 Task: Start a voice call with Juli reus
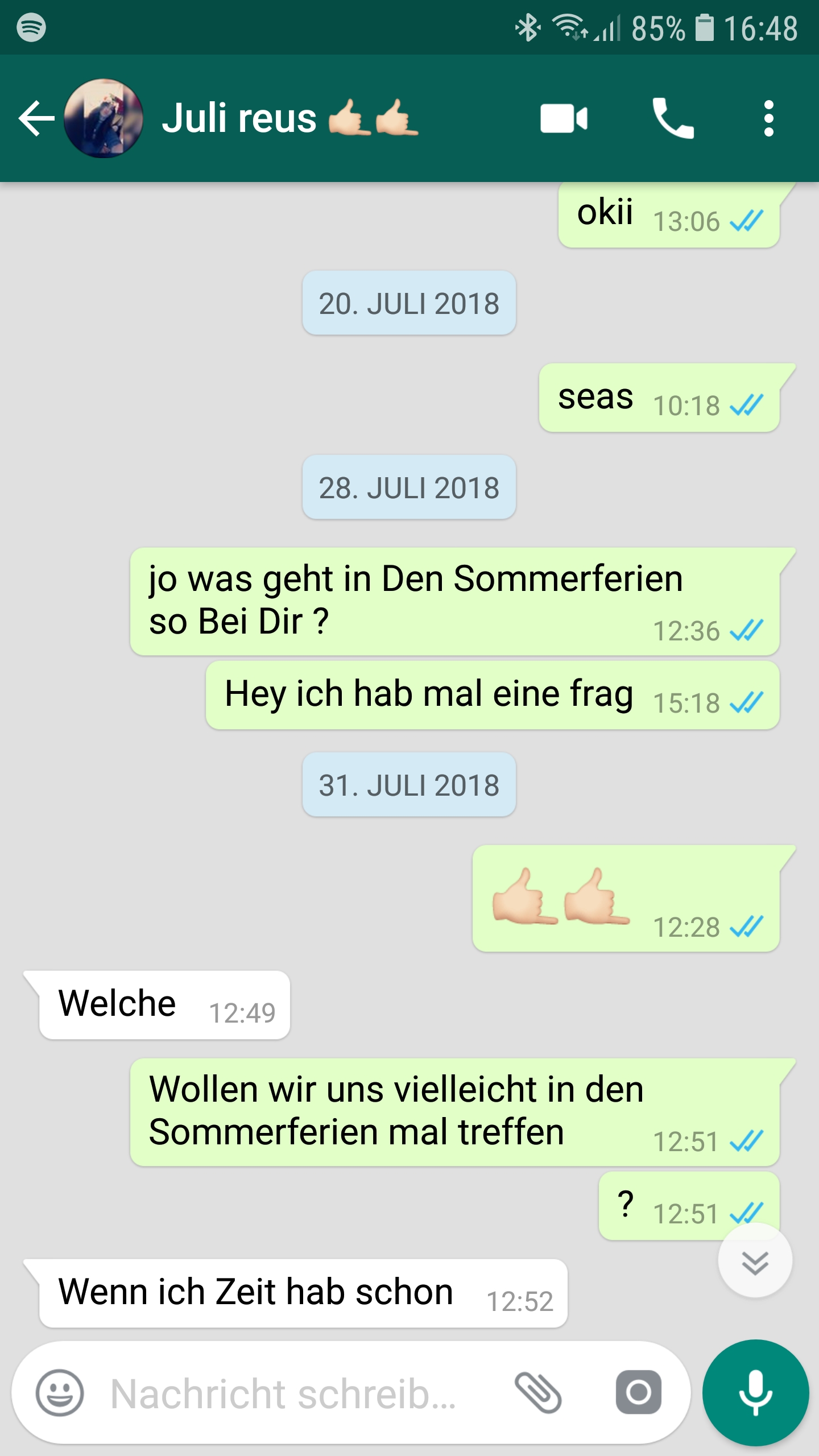tap(673, 118)
